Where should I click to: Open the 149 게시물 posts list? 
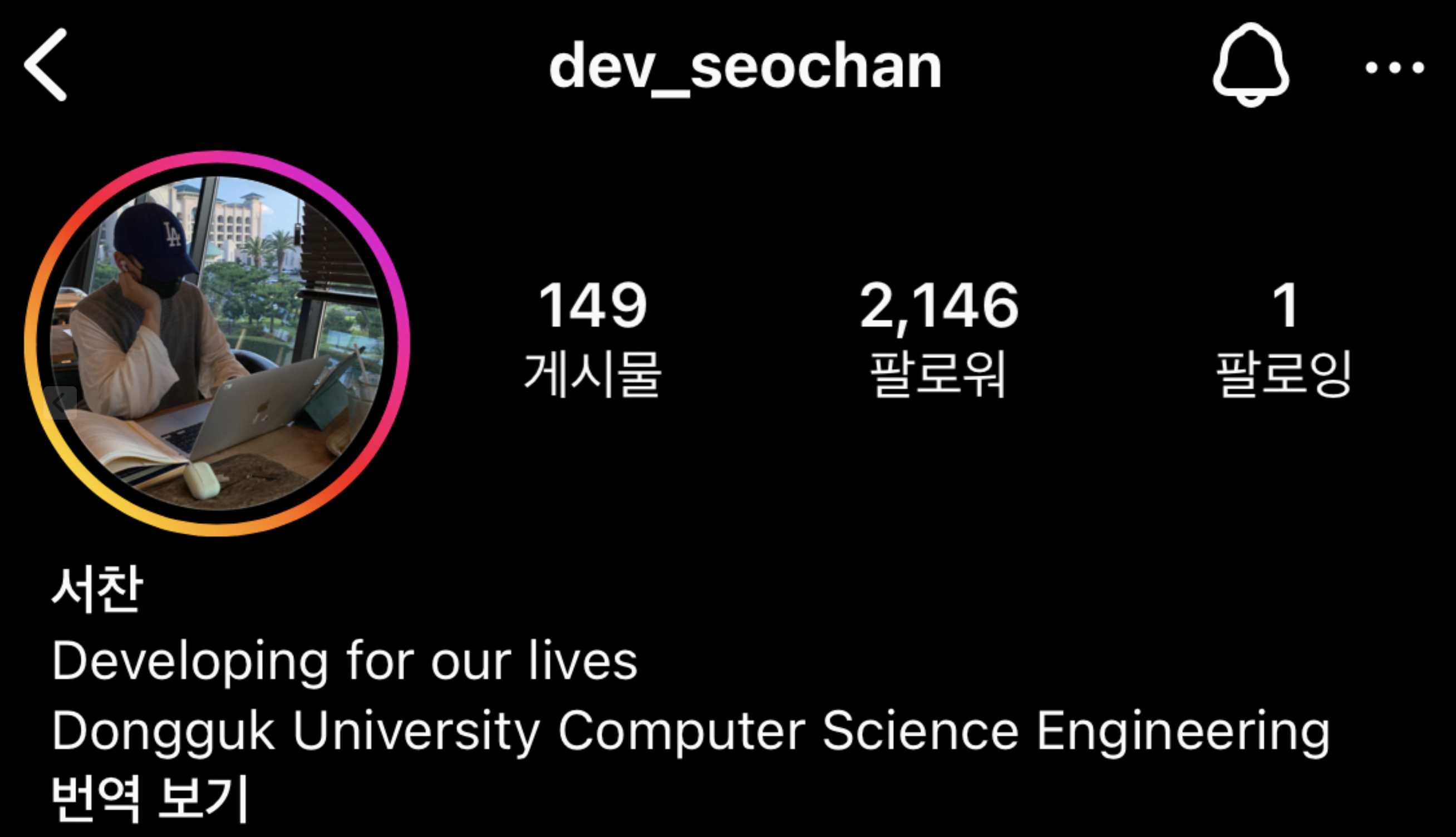(x=593, y=338)
